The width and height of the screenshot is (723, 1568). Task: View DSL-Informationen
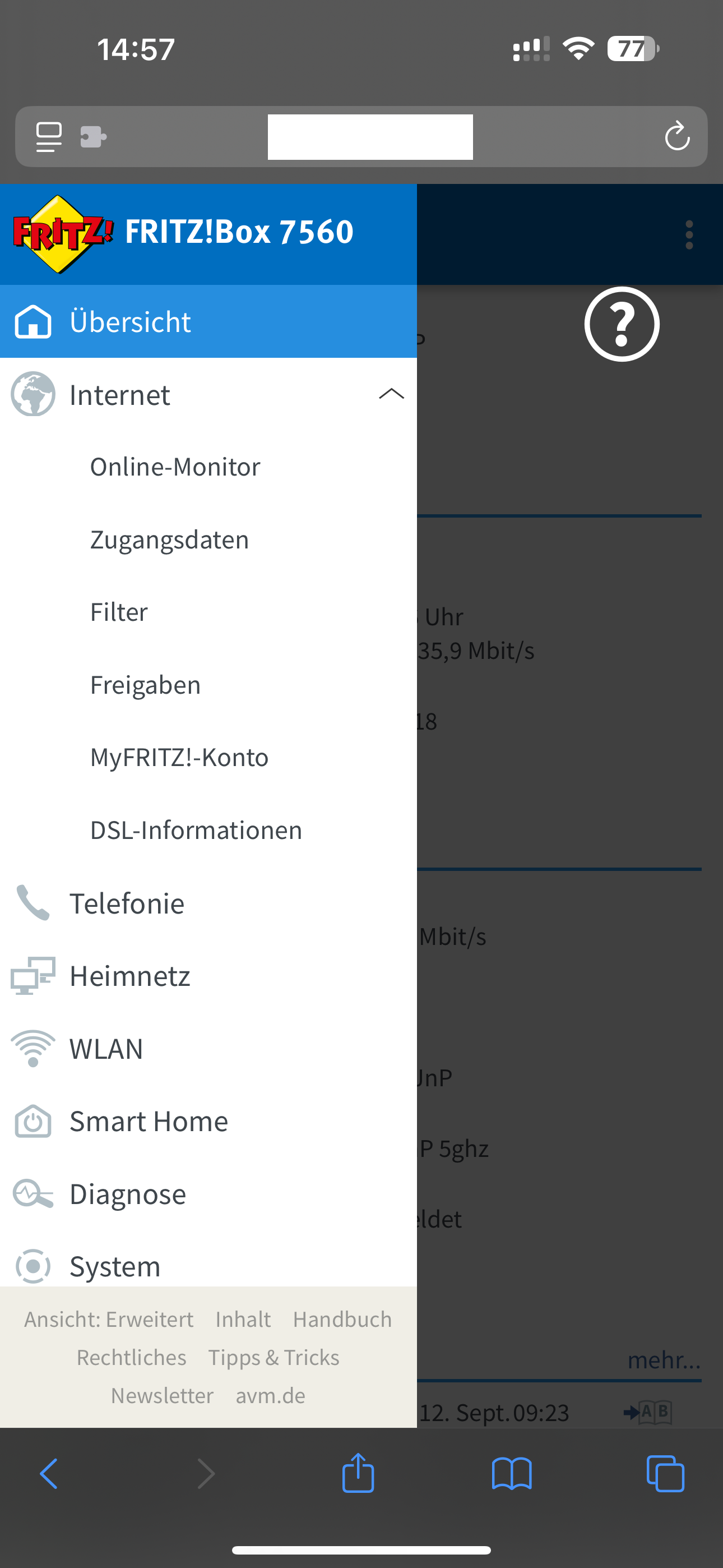(x=196, y=830)
